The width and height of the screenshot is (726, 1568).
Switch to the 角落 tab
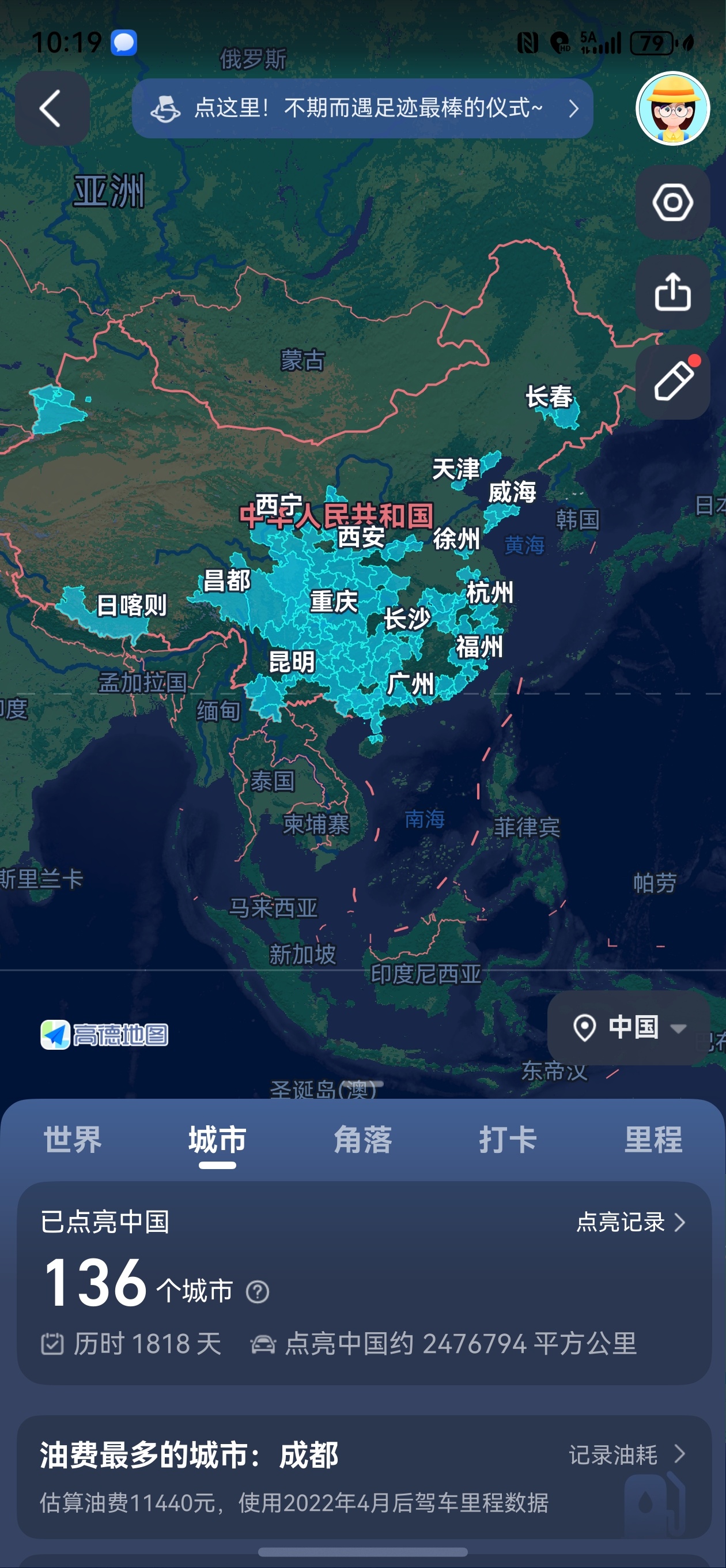362,1140
